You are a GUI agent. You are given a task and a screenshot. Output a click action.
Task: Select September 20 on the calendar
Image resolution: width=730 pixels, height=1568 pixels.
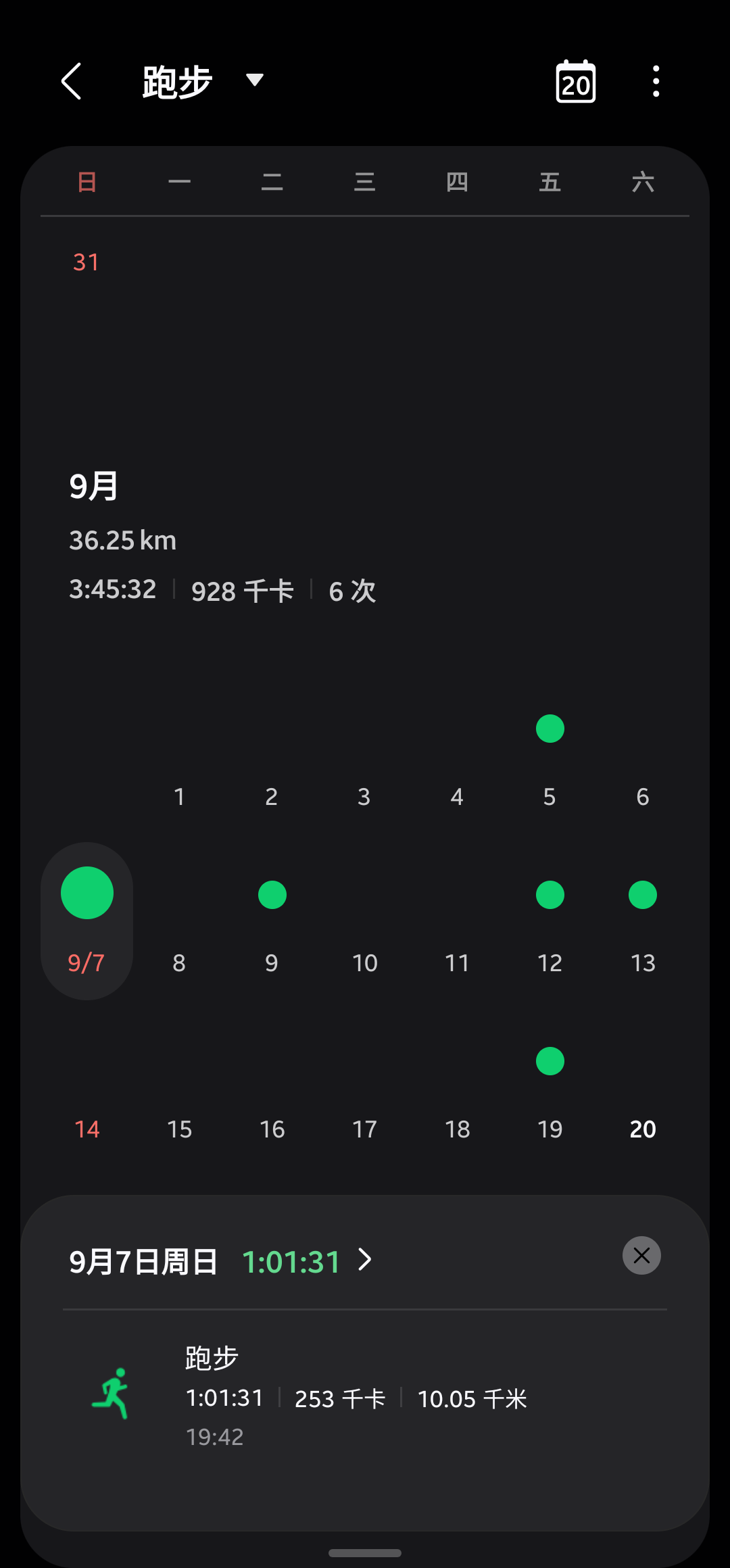tap(642, 1128)
